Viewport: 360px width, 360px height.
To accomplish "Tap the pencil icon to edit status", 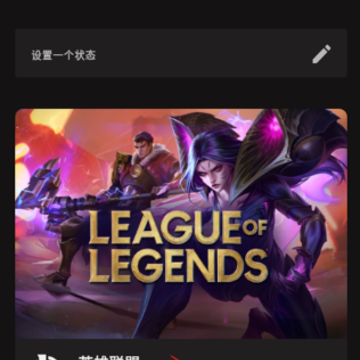I will pyautogui.click(x=321, y=54).
